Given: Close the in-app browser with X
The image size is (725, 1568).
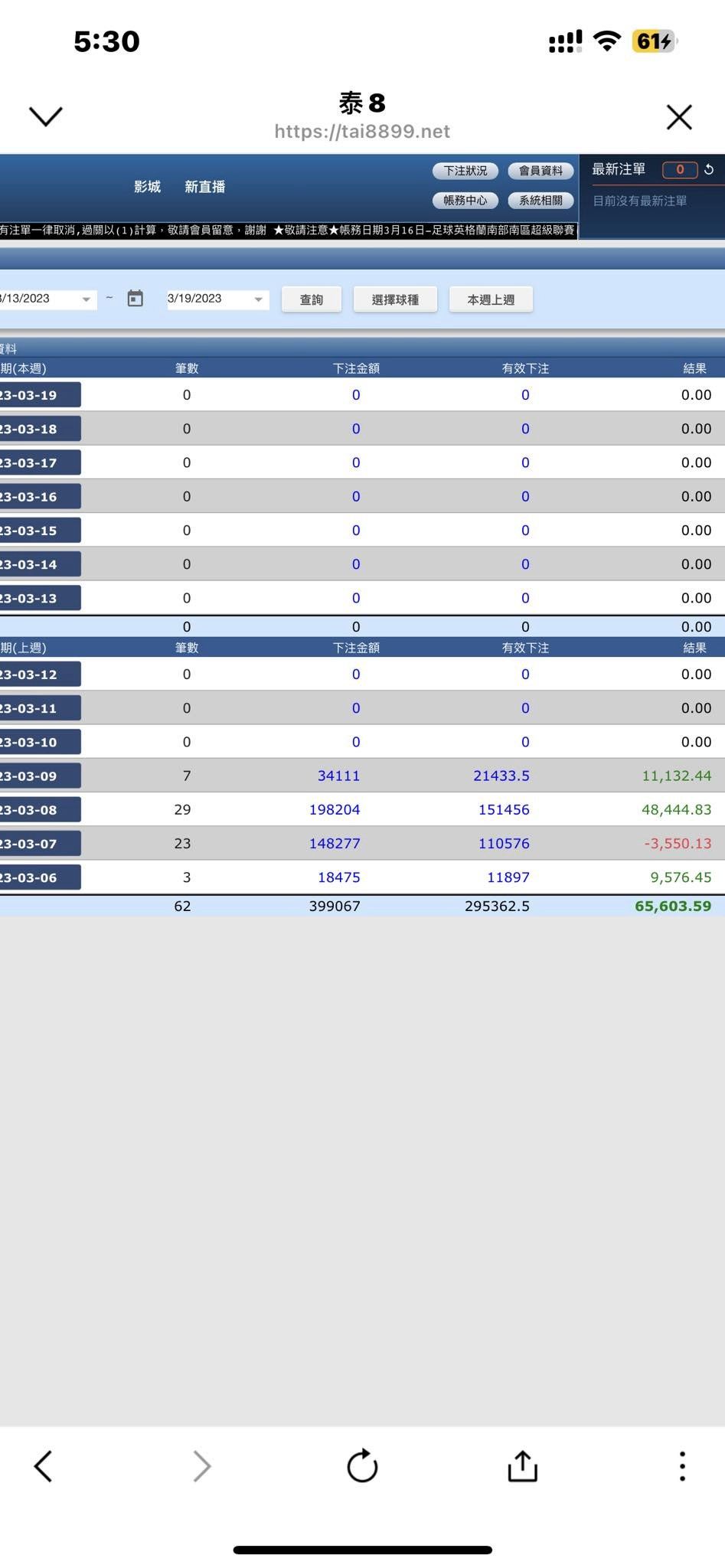Looking at the screenshot, I should [679, 117].
